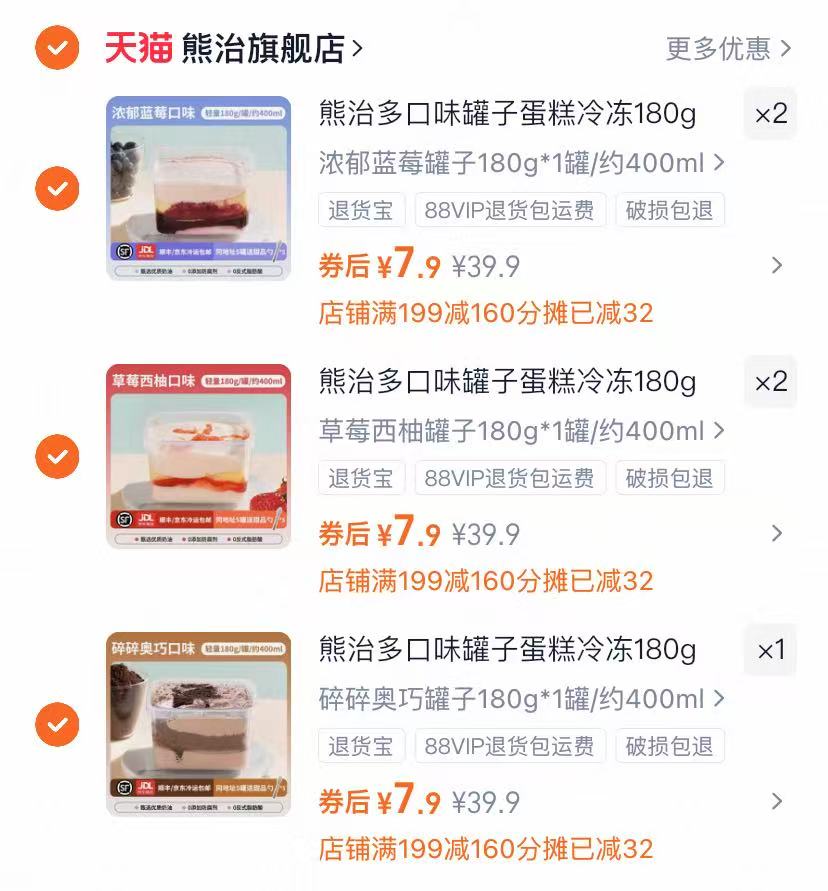Screen dimensions: 828x891
Task: Click the JDL logo on the strawberry product image
Action: [x=146, y=517]
